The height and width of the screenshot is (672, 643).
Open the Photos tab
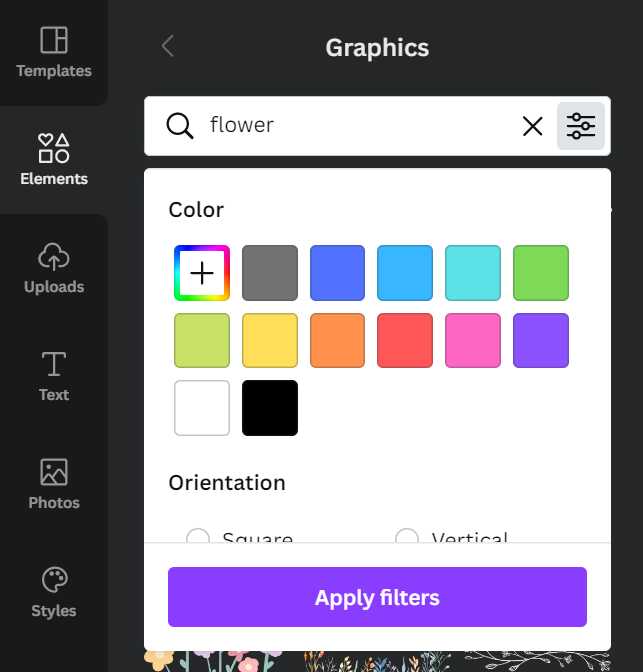point(54,484)
